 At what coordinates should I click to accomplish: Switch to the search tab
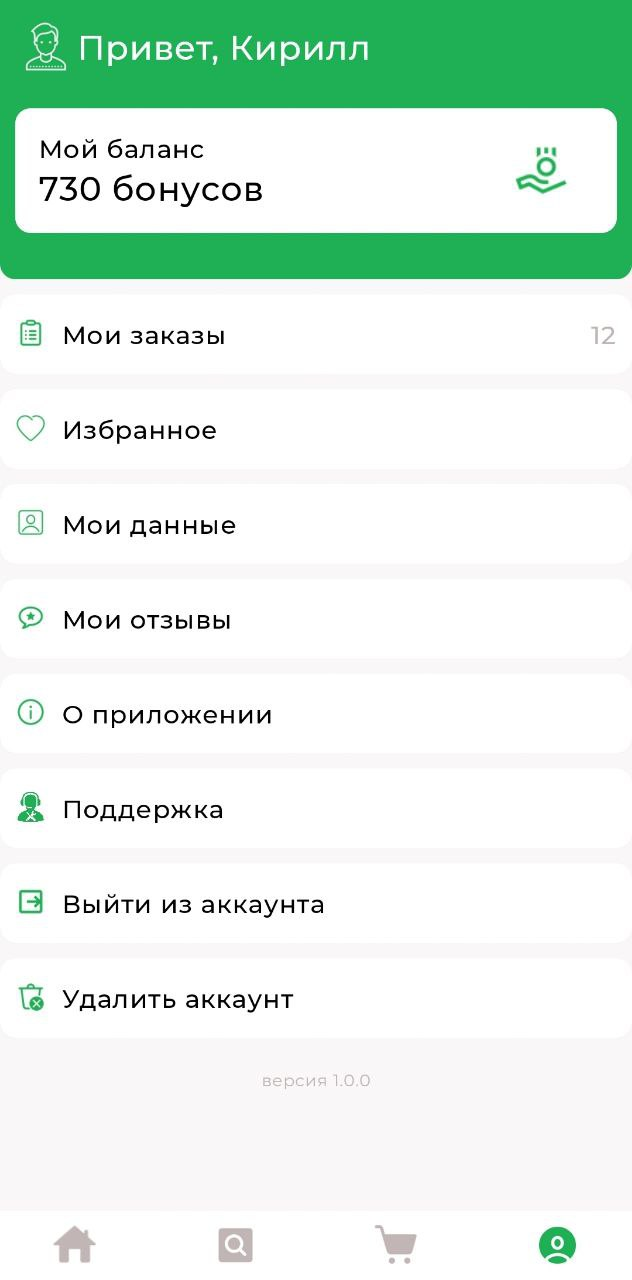coord(236,1245)
